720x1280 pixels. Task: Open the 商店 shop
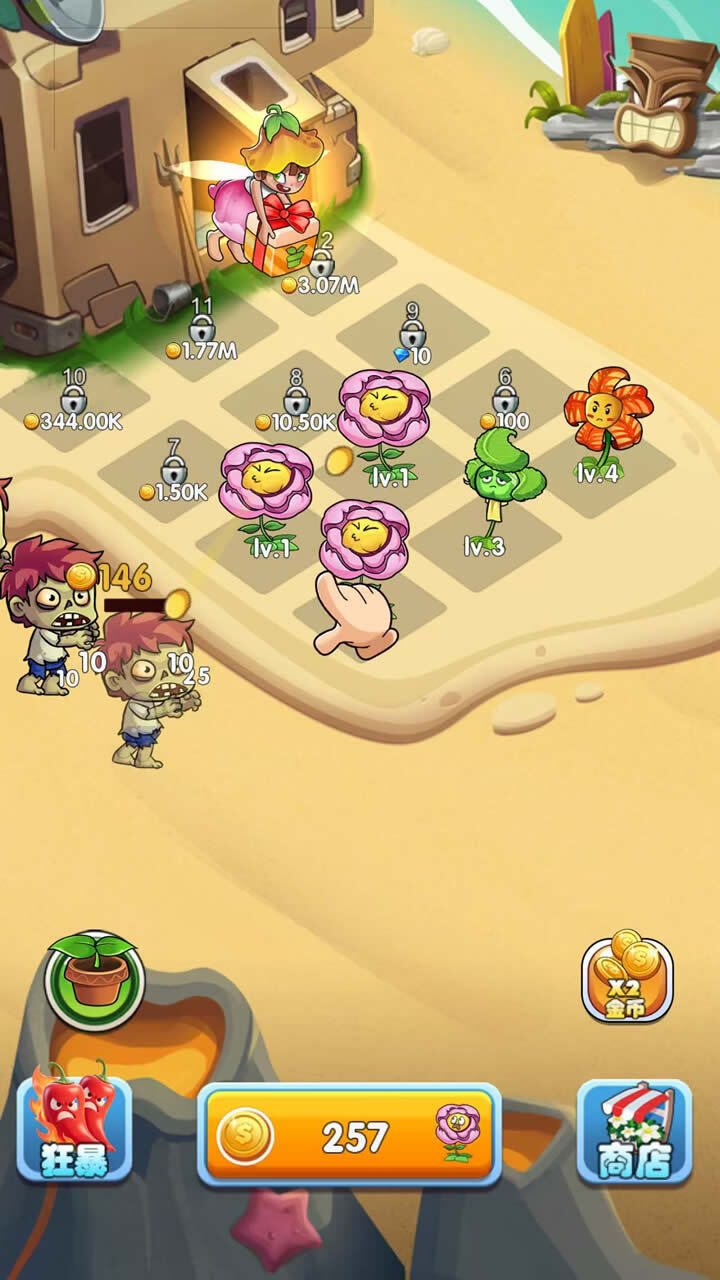coord(634,1132)
